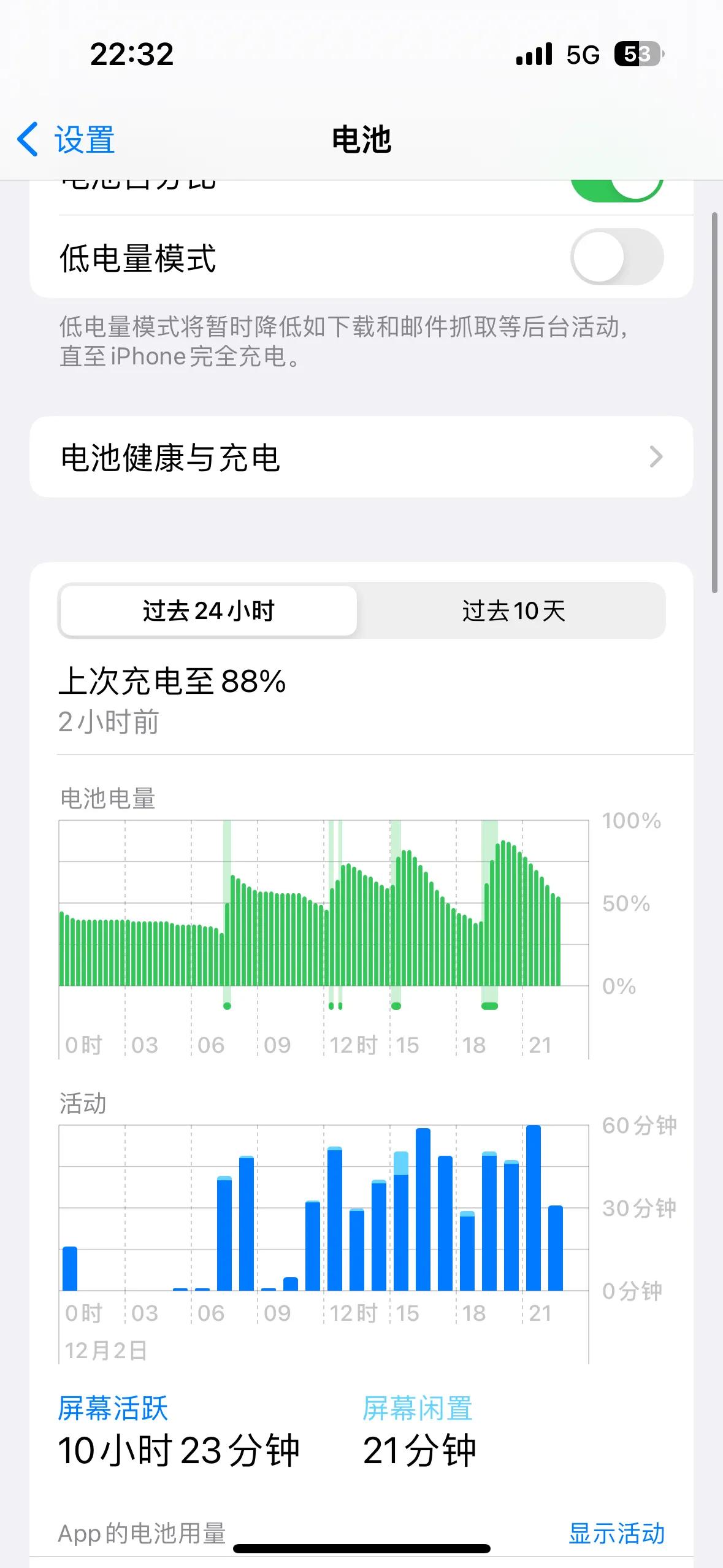The width and height of the screenshot is (723, 1568).
Task: Open 电池健康与充电 settings
Action: [361, 457]
